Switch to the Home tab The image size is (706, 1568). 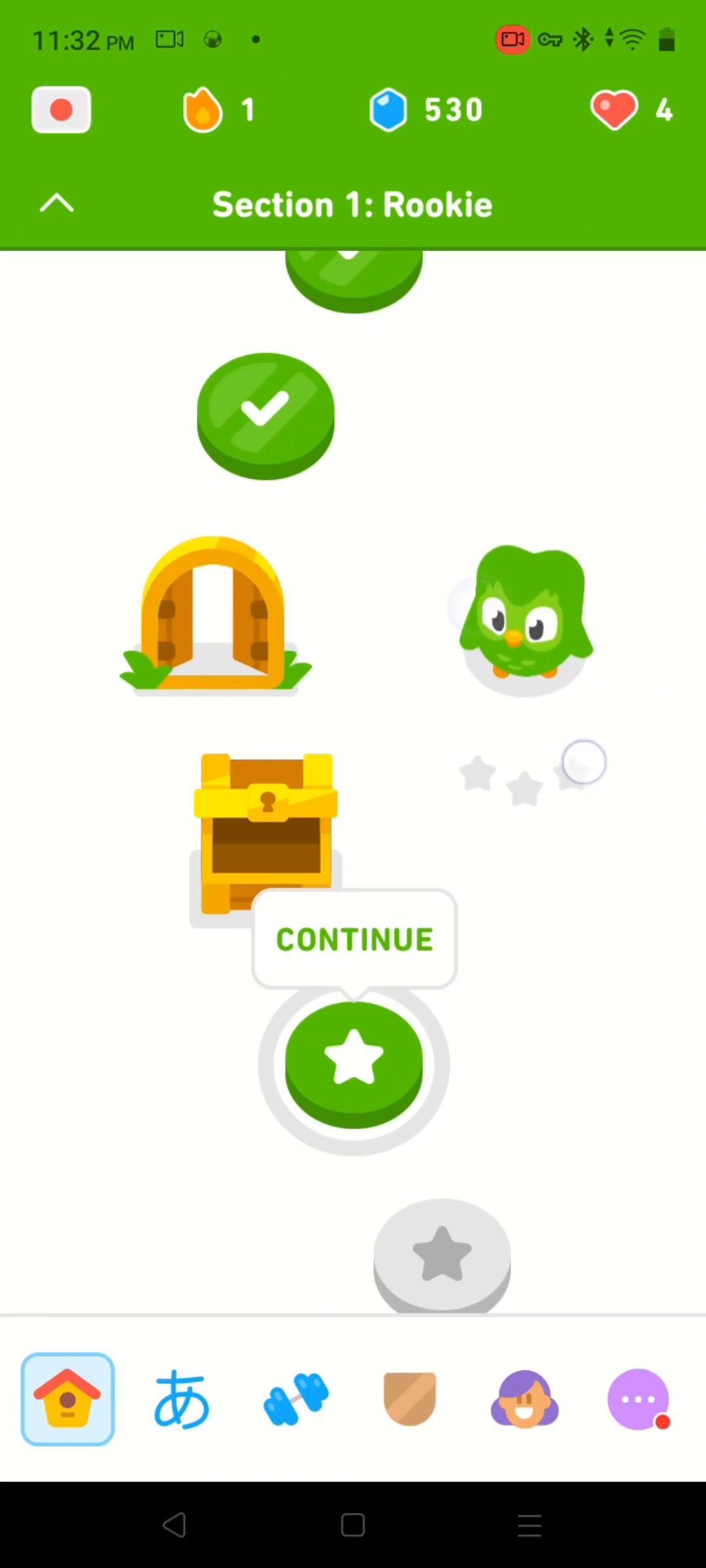(x=67, y=1399)
